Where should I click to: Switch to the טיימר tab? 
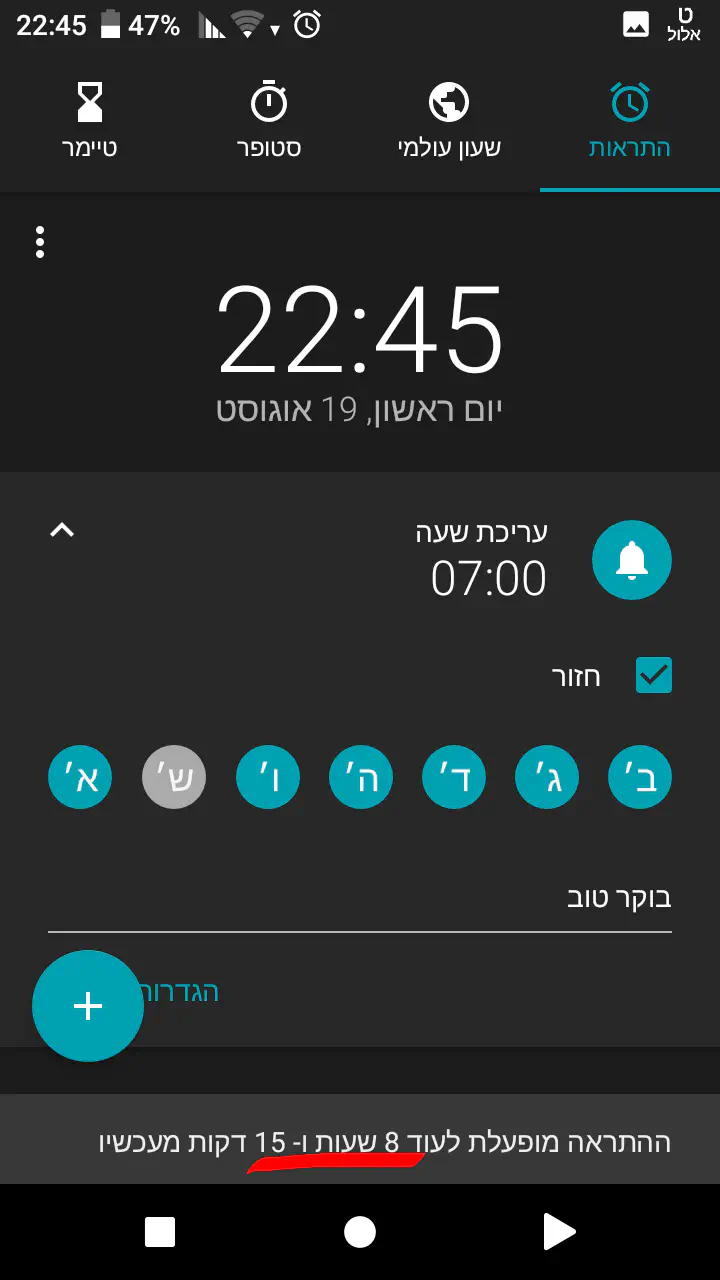point(90,122)
